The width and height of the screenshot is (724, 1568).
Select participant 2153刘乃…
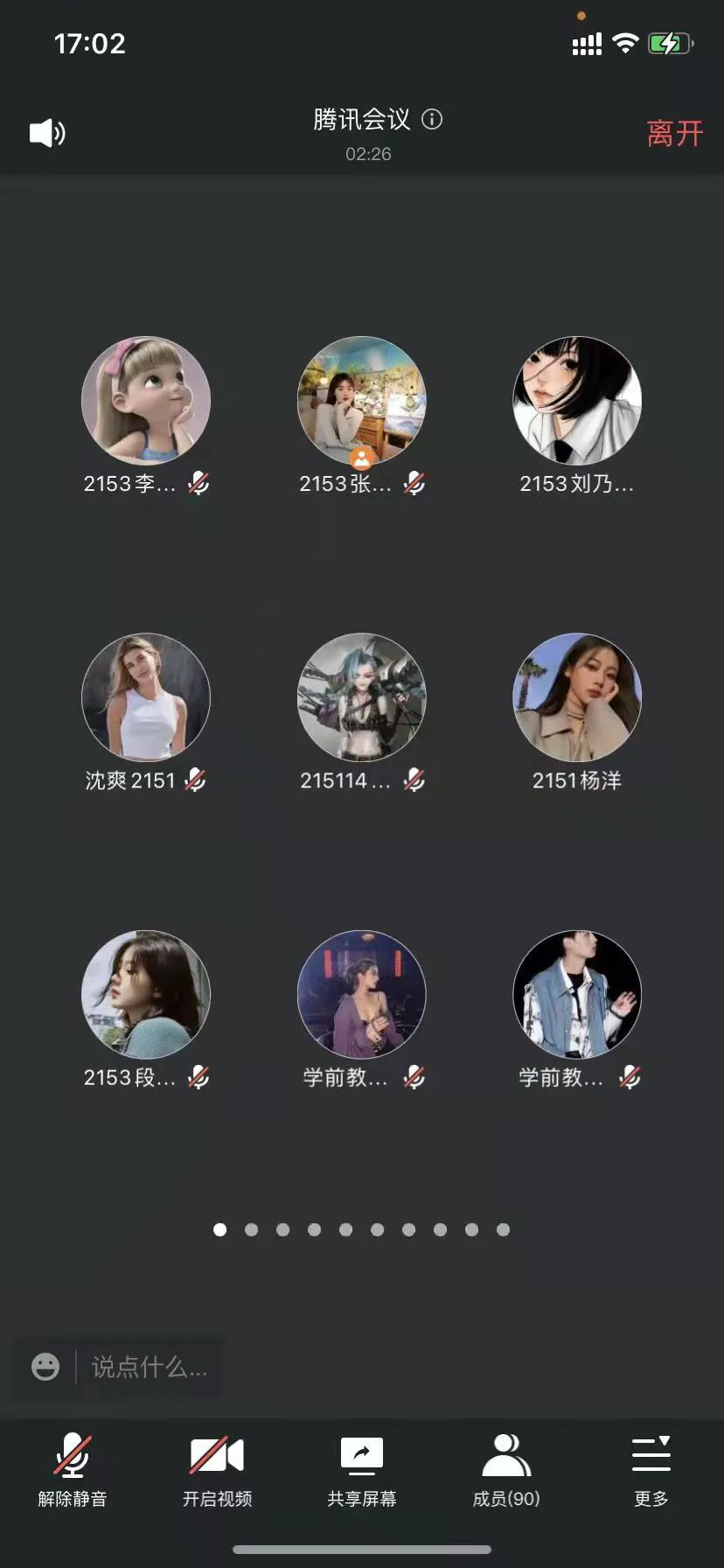click(577, 401)
